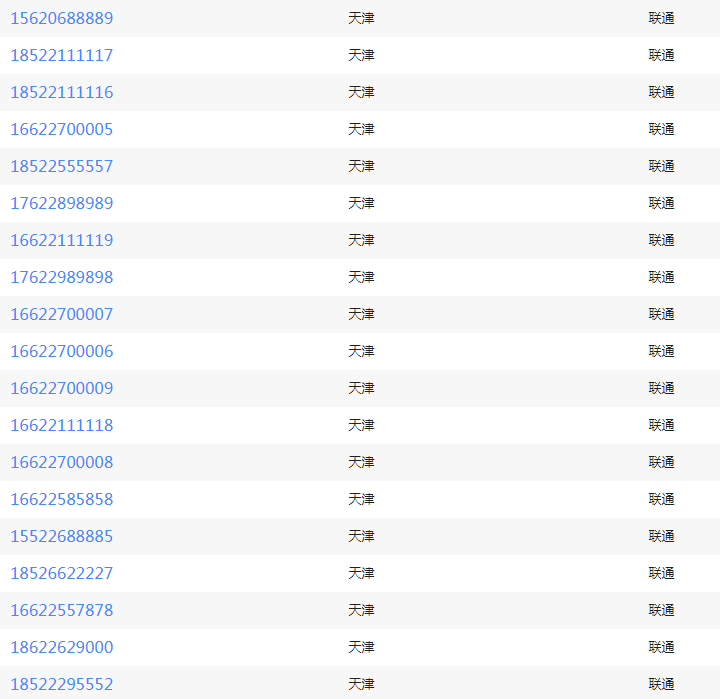Image resolution: width=720 pixels, height=699 pixels.
Task: Open the 16622700006 link
Action: point(61,351)
